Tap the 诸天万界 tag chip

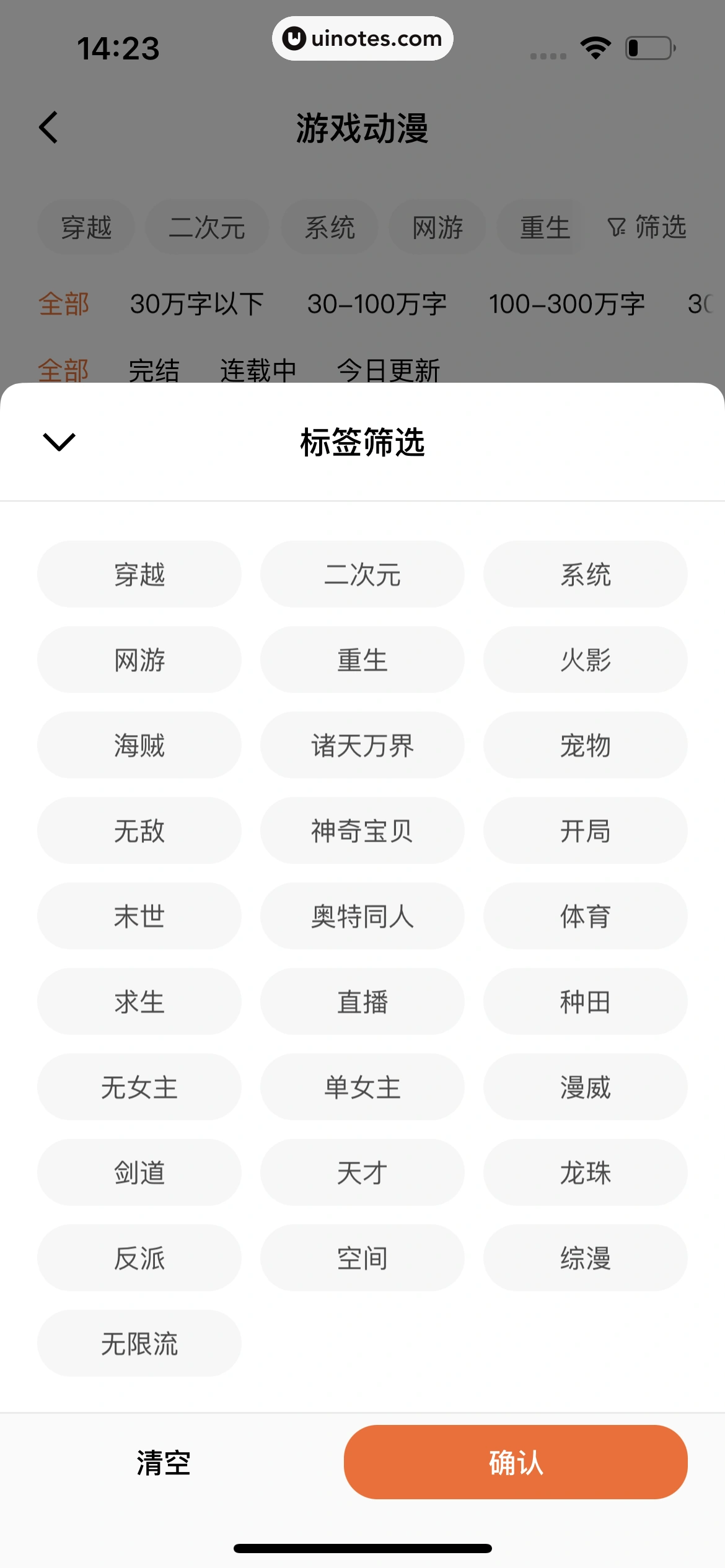(x=362, y=745)
